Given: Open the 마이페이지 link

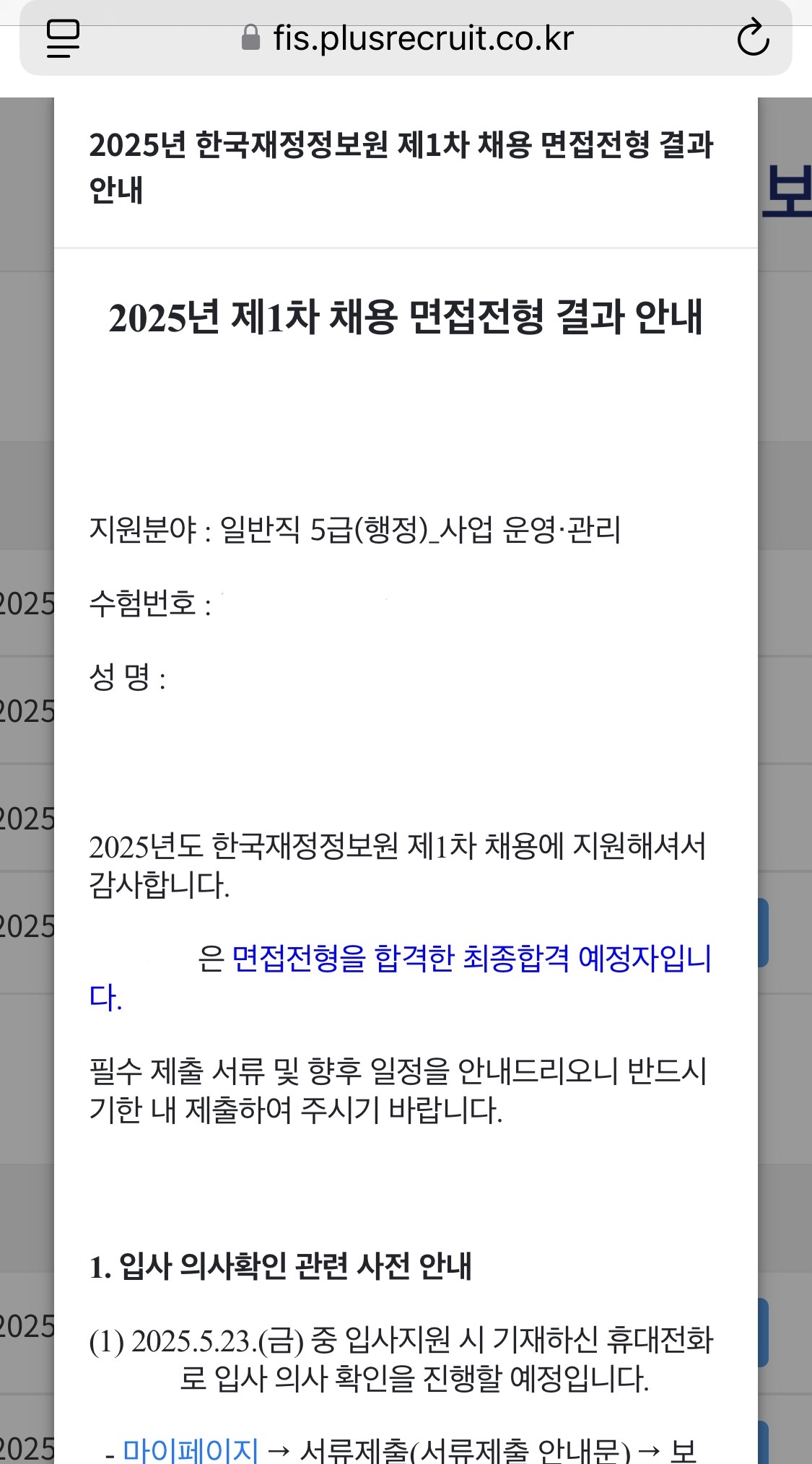Looking at the screenshot, I should pos(191,1450).
